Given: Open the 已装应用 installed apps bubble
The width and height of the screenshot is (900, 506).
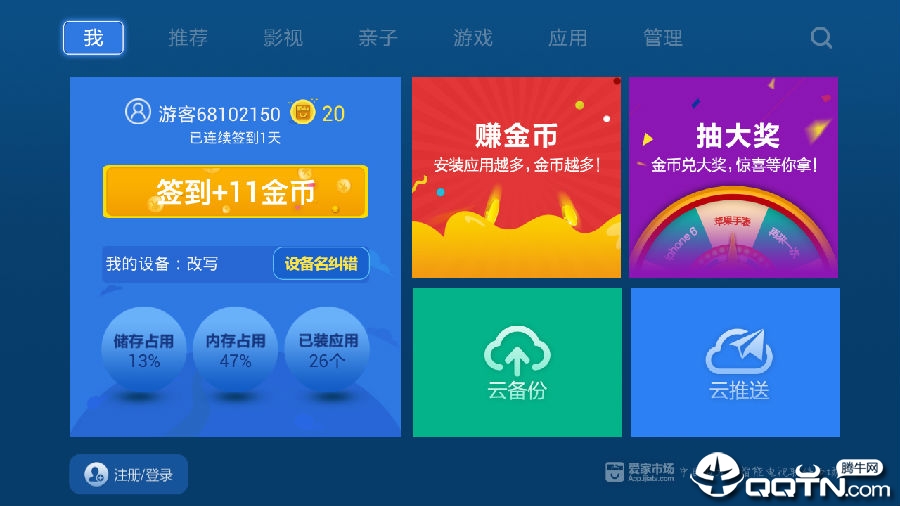Looking at the screenshot, I should pyautogui.click(x=326, y=350).
